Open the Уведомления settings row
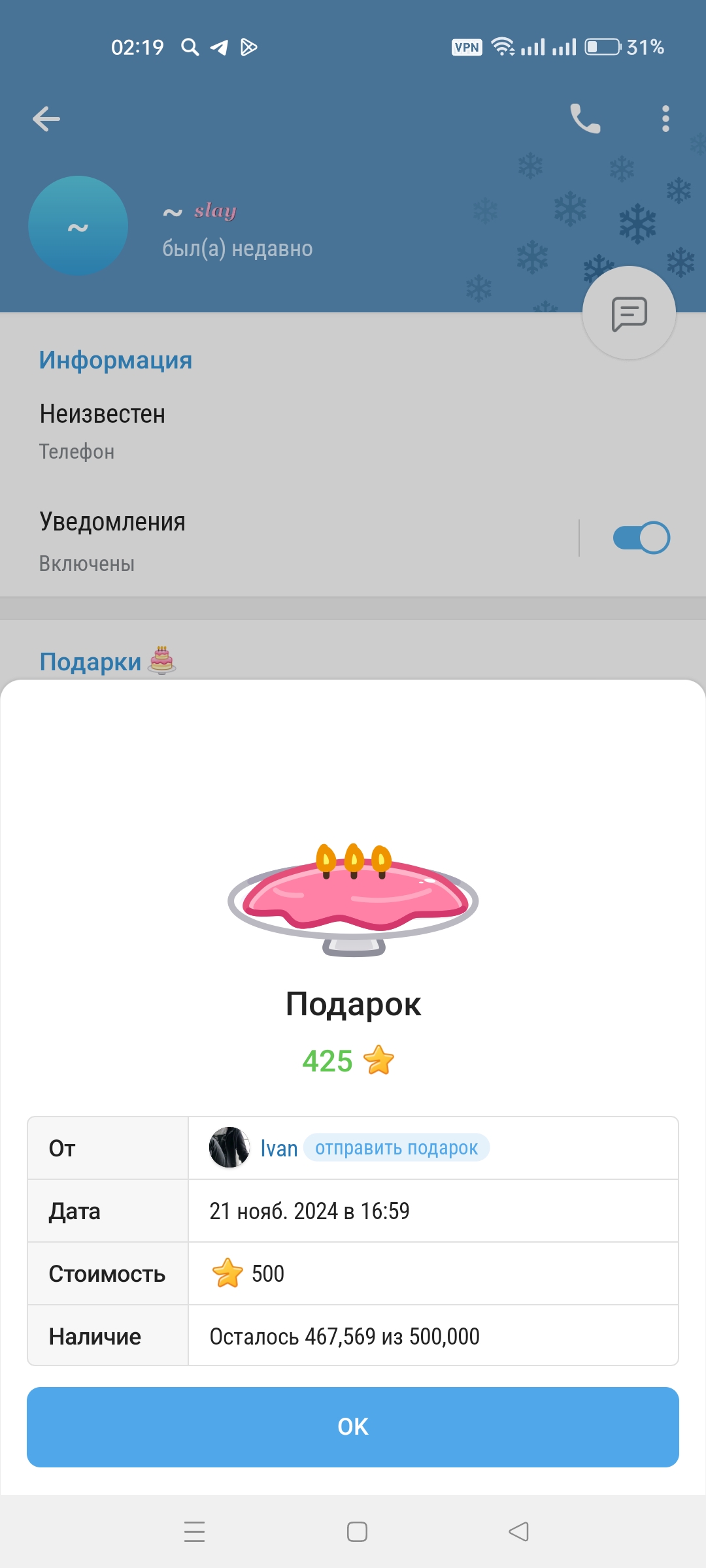 pyautogui.click(x=288, y=541)
